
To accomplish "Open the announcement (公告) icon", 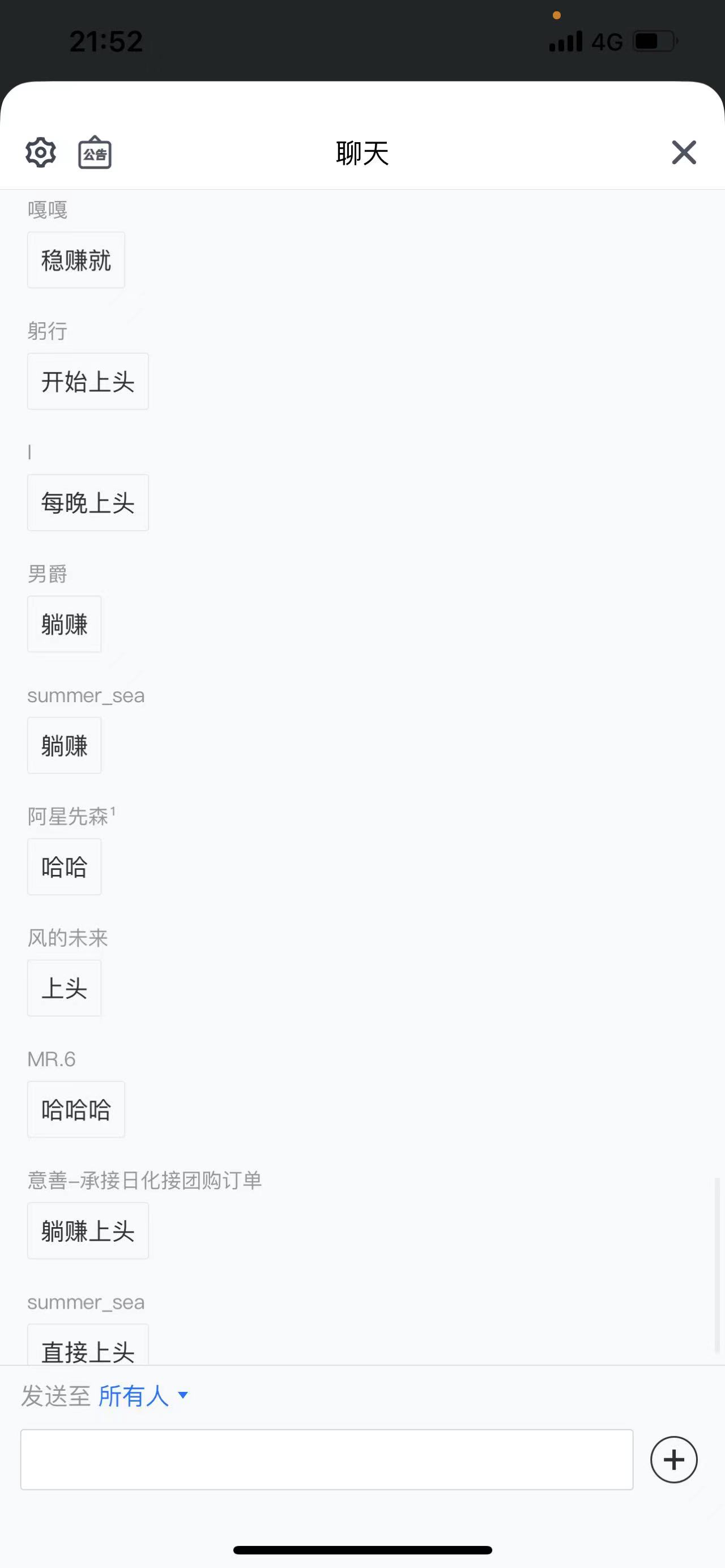I will pos(95,152).
